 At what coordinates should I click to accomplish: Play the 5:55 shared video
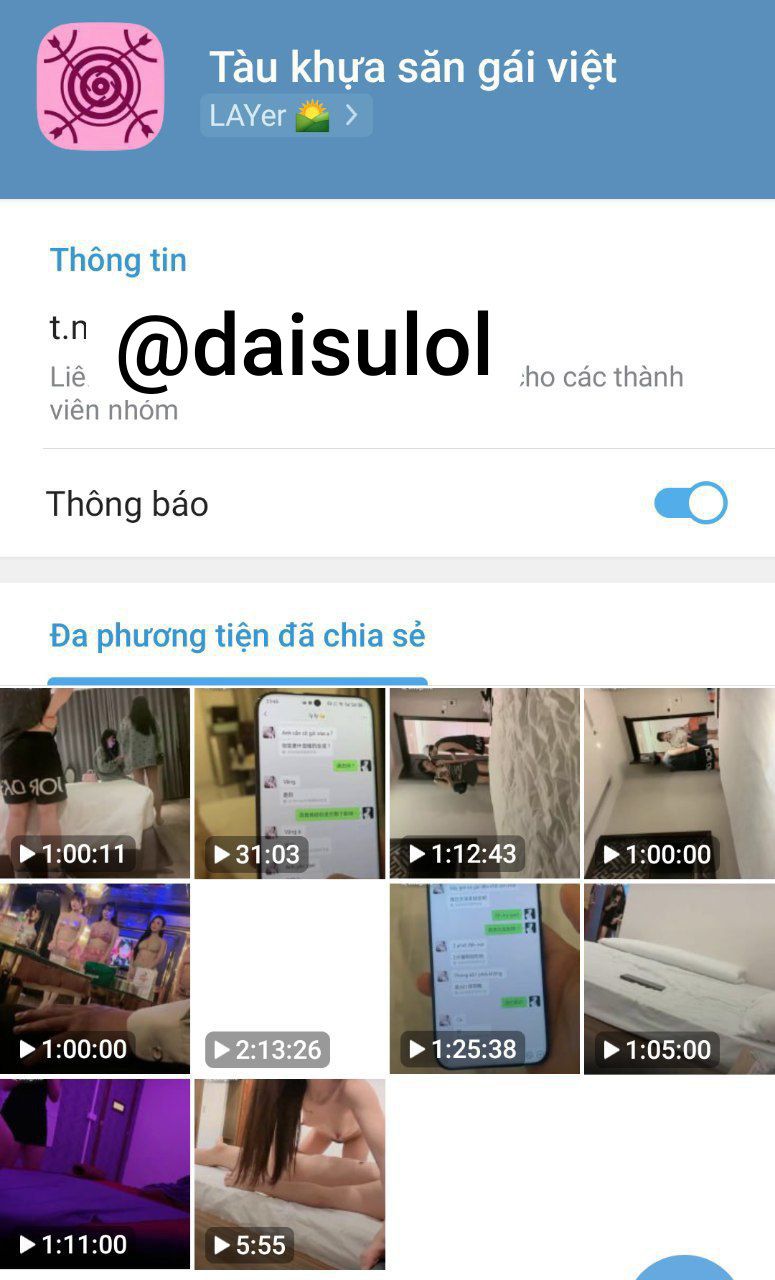click(289, 1172)
